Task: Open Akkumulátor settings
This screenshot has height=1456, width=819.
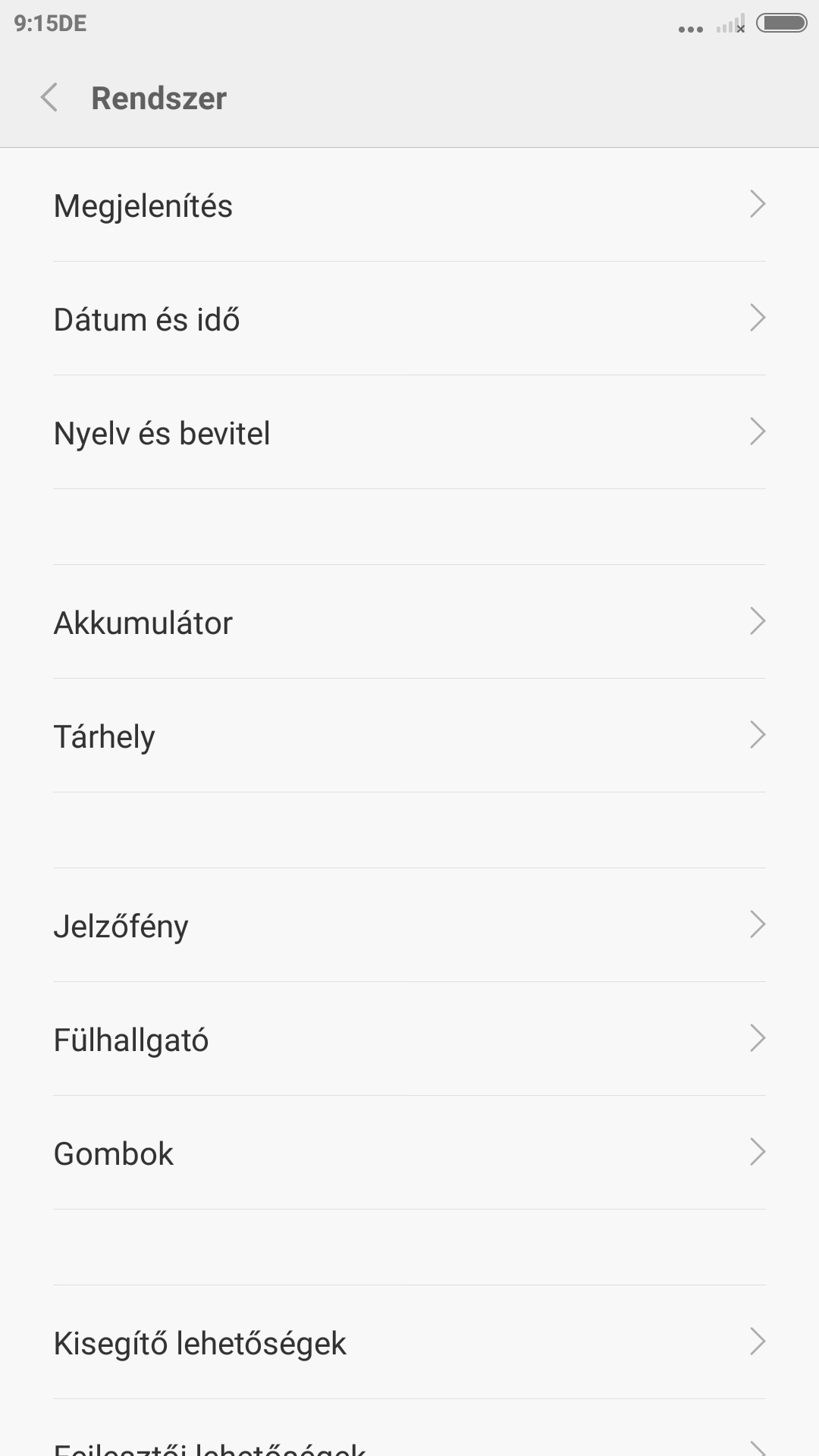Action: coord(409,623)
